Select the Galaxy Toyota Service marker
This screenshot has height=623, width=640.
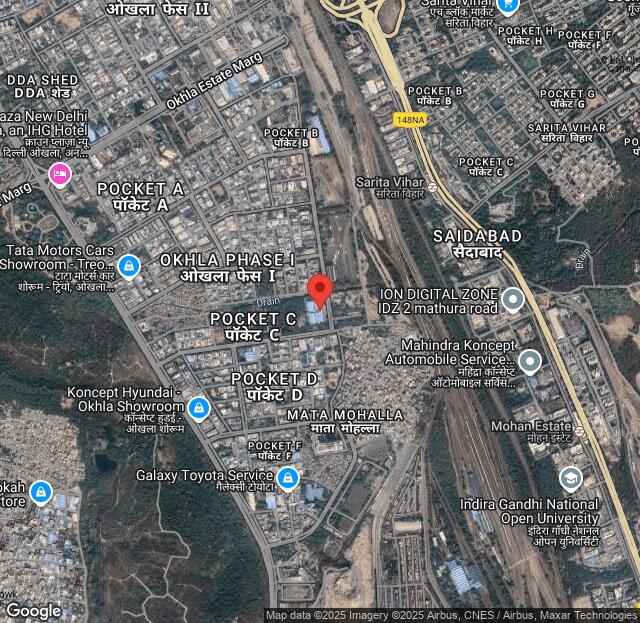(x=288, y=479)
